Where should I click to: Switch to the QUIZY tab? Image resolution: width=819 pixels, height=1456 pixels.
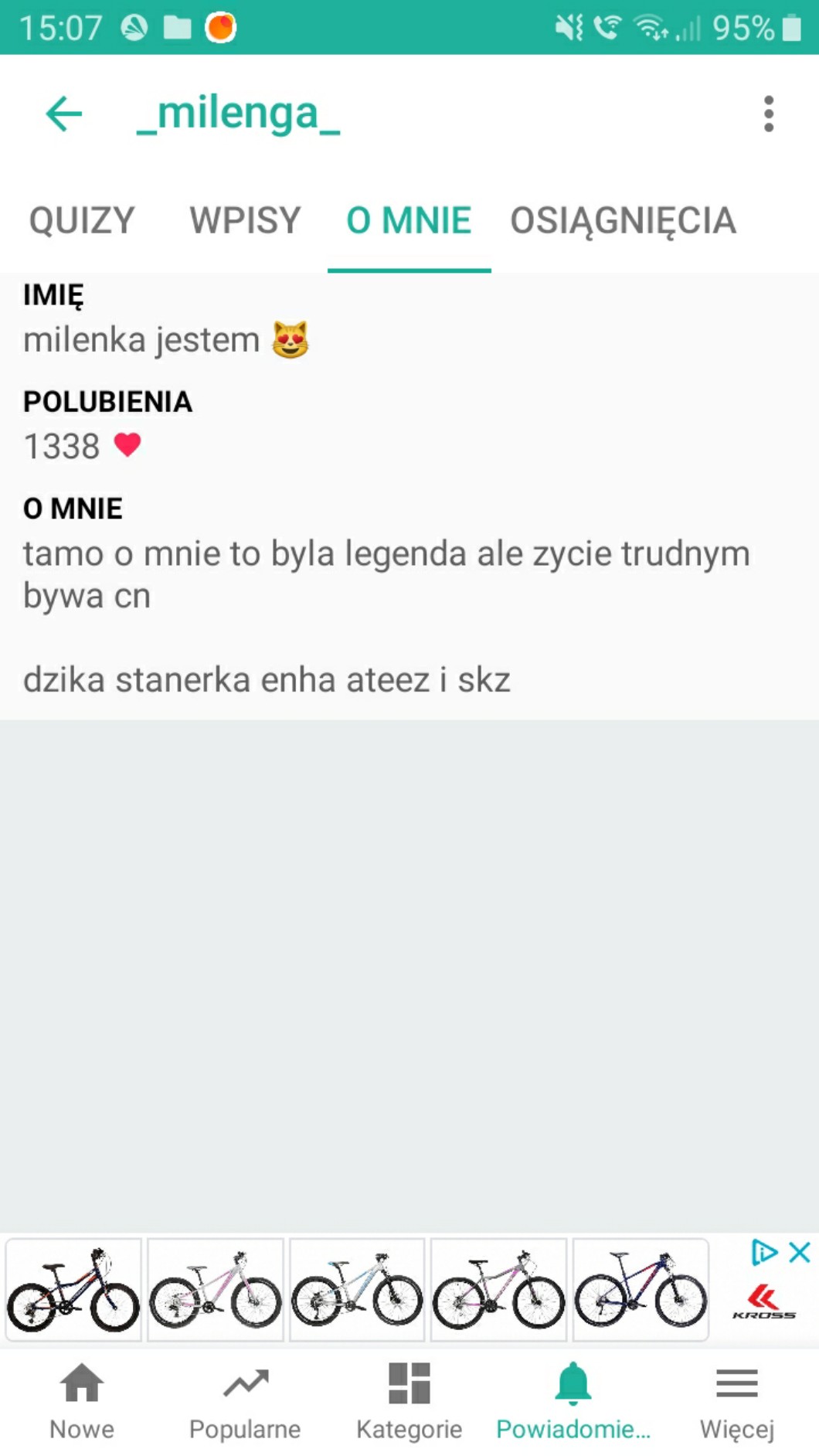tap(82, 221)
